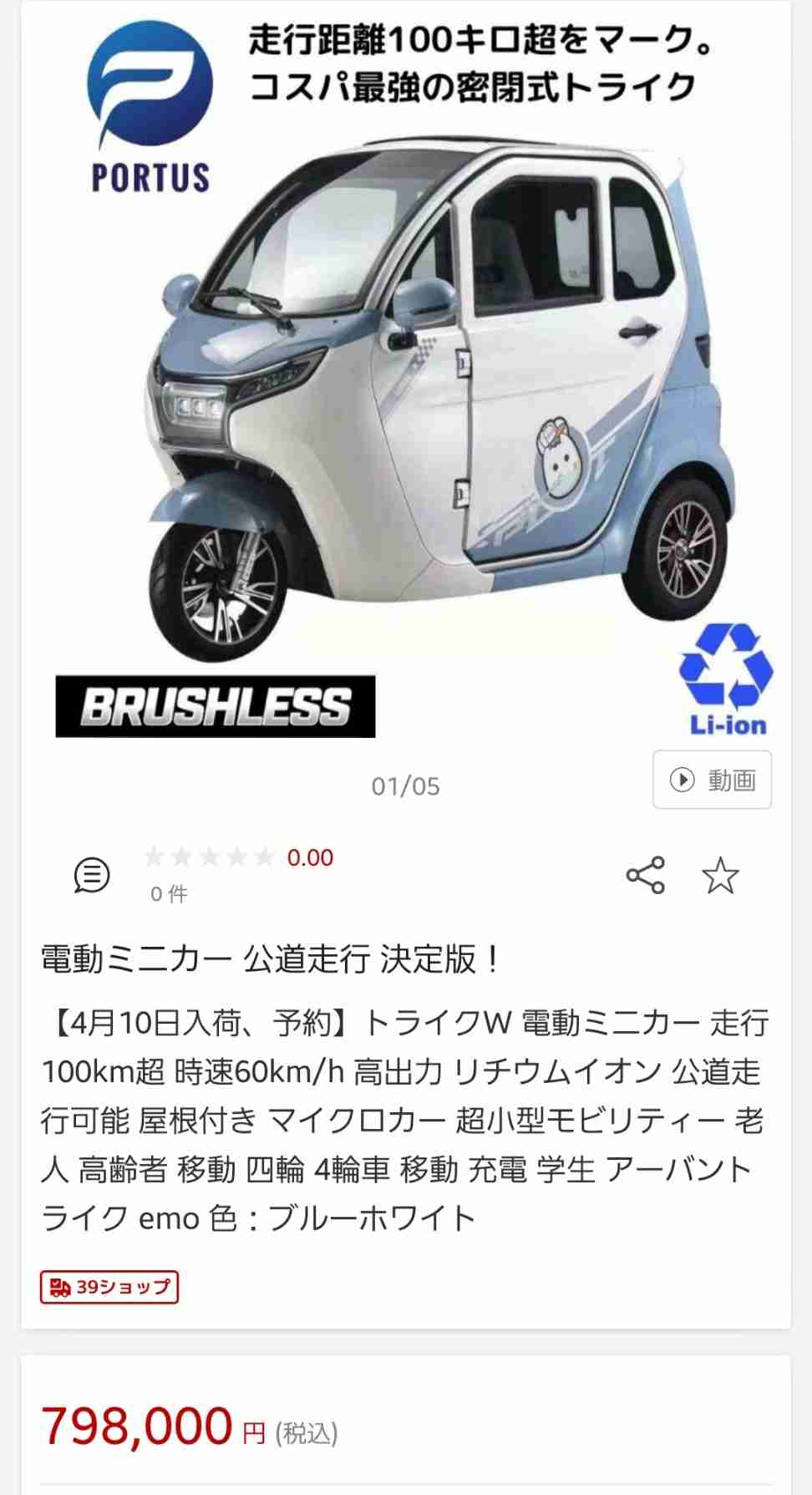Select the play icon in the 動画 button
The image size is (812, 1495).
pyautogui.click(x=683, y=780)
